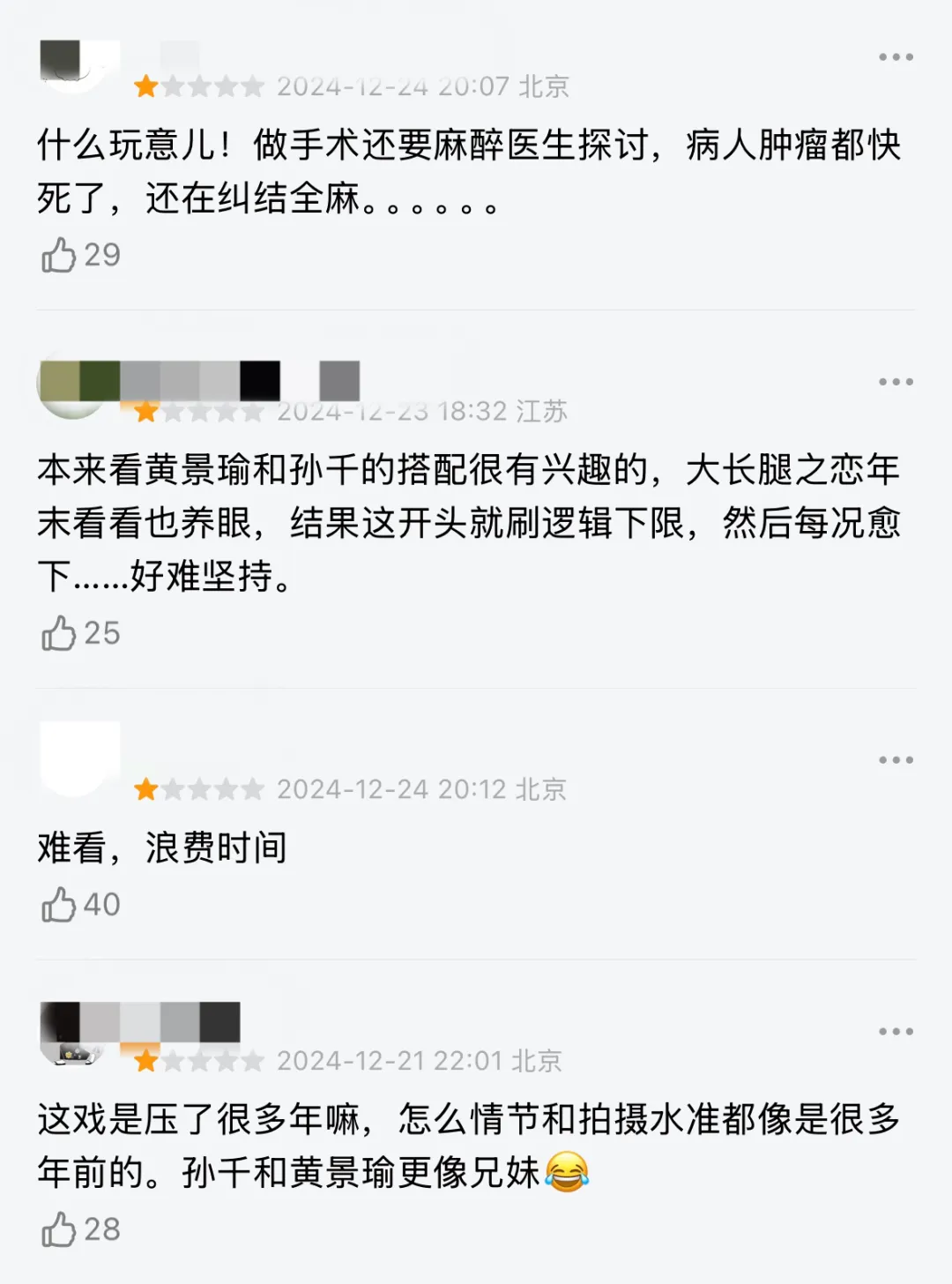Open overflow menu on the 12-21 review

tap(896, 1032)
